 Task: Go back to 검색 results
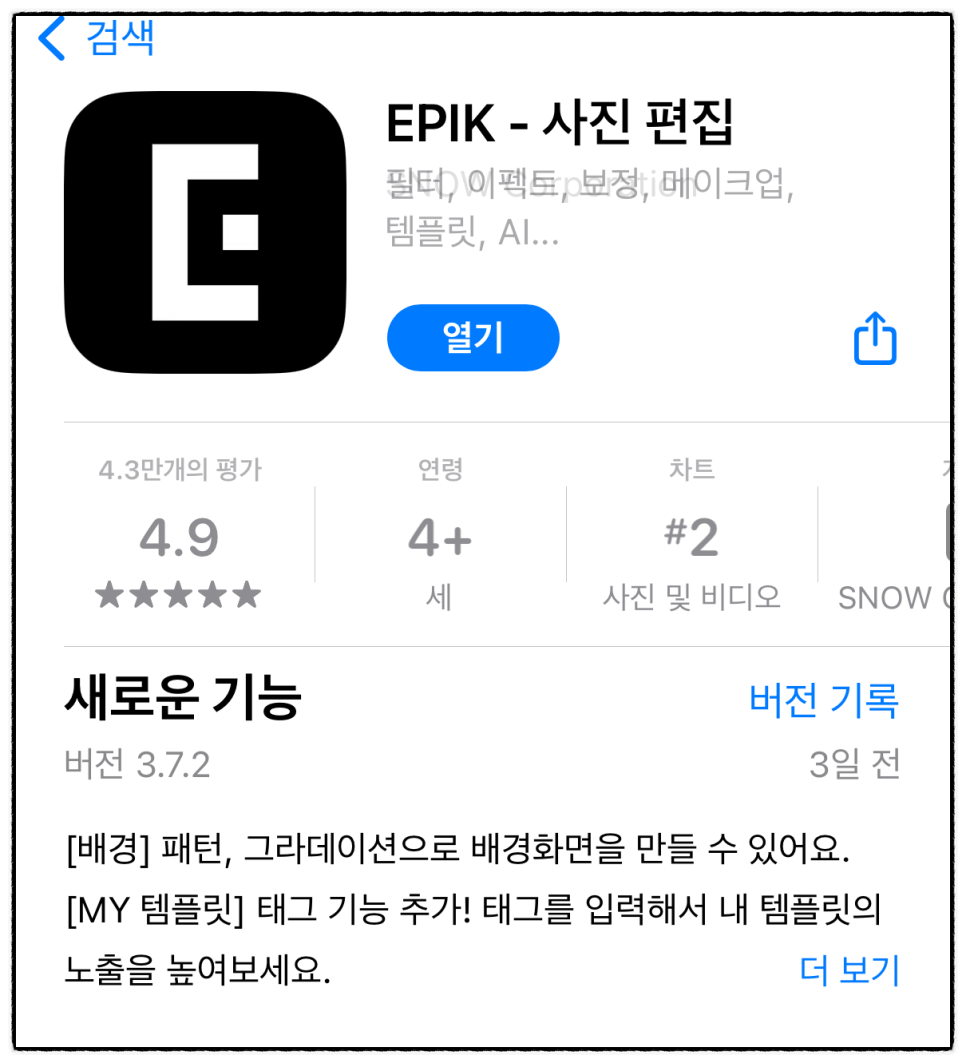pyautogui.click(x=96, y=38)
